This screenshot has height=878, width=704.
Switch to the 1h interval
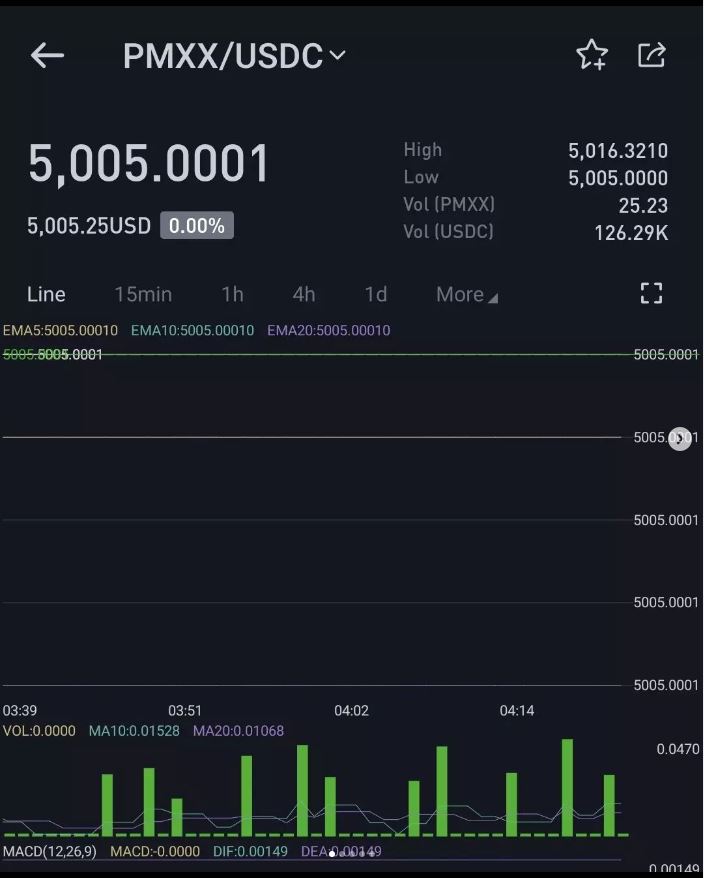coord(232,294)
